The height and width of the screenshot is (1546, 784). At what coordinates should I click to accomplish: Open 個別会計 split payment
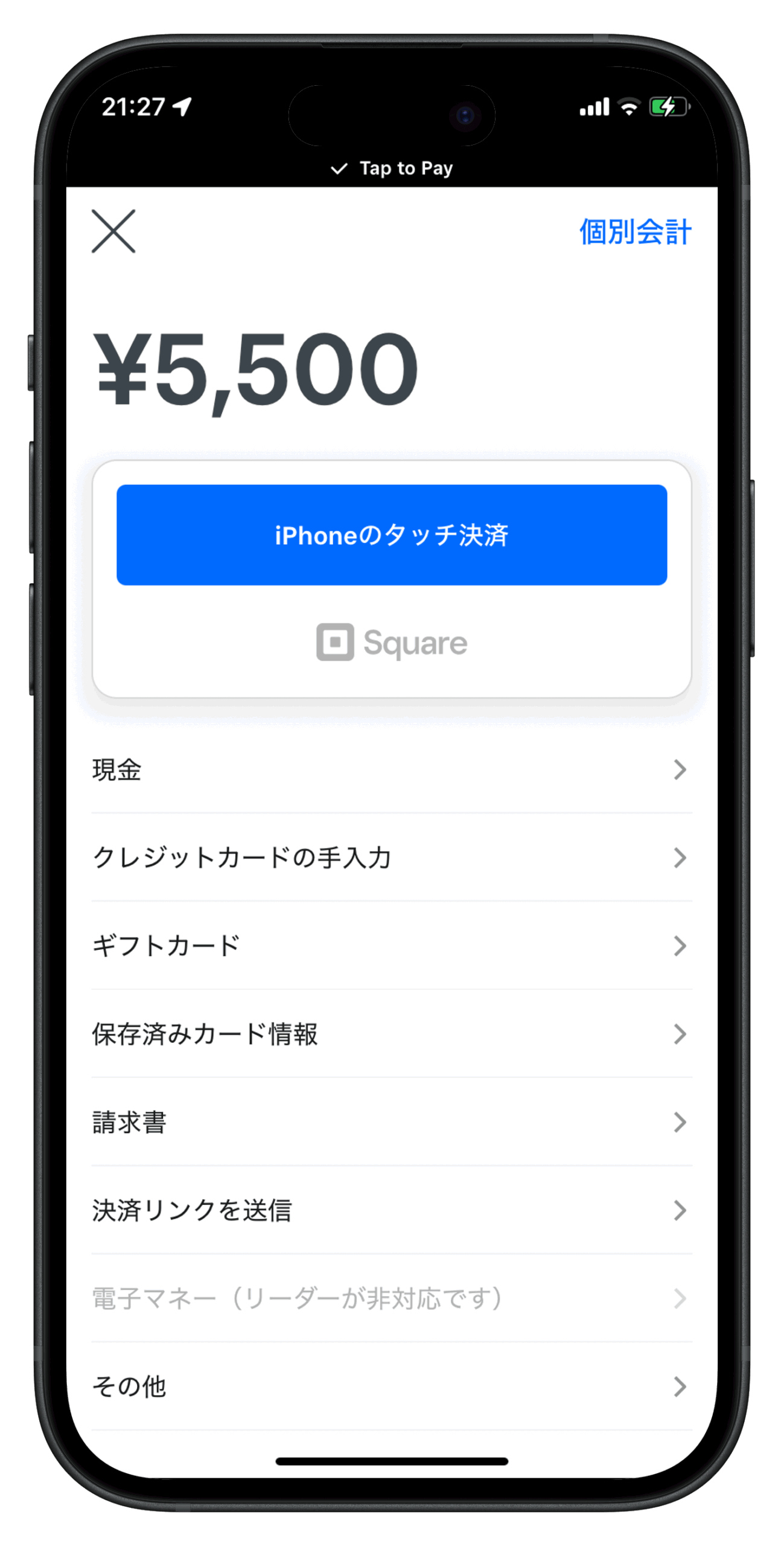[x=635, y=232]
